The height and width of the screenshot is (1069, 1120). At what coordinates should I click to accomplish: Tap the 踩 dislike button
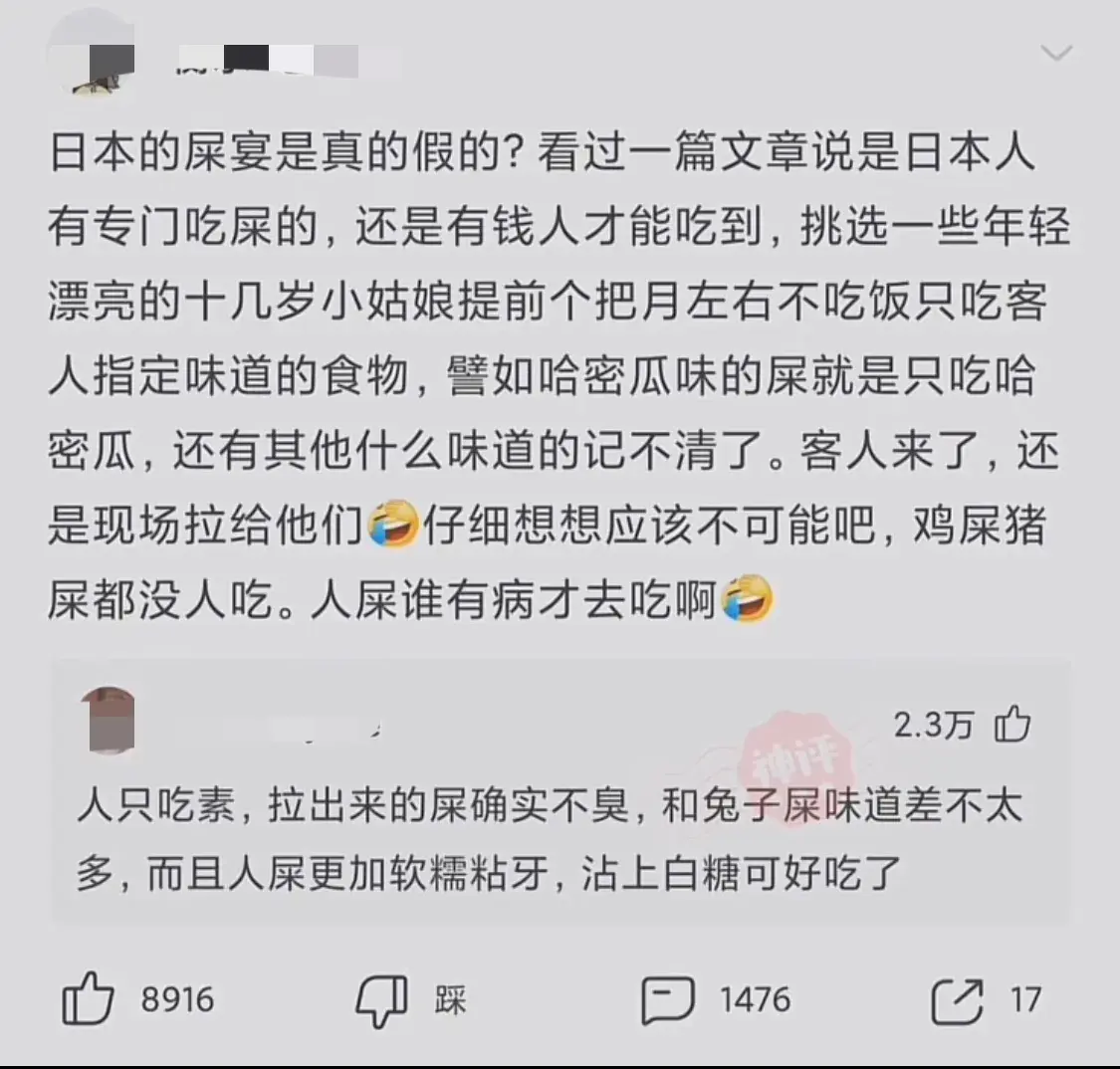[383, 999]
